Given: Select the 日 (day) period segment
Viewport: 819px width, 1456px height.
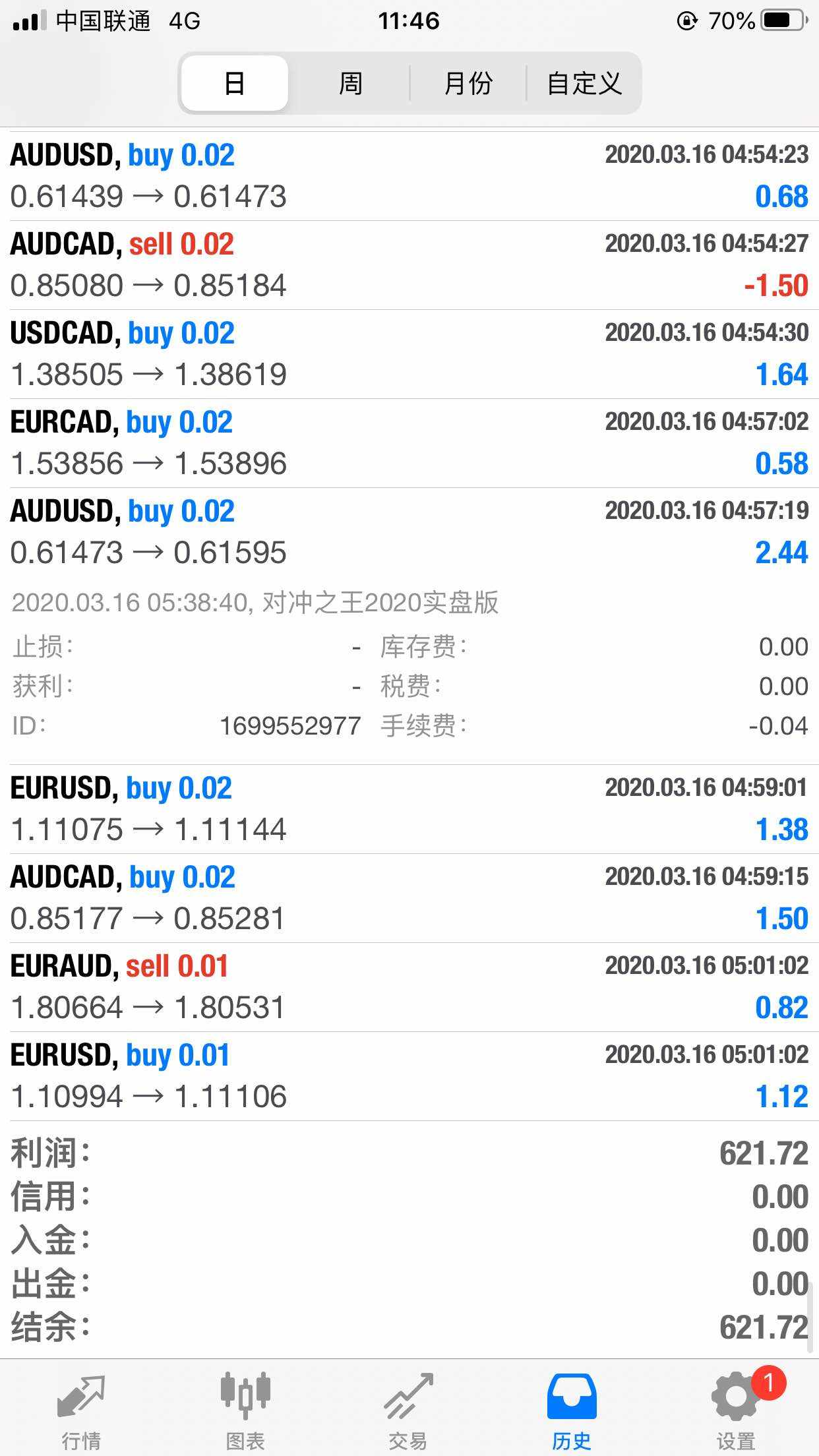Looking at the screenshot, I should click(x=235, y=83).
